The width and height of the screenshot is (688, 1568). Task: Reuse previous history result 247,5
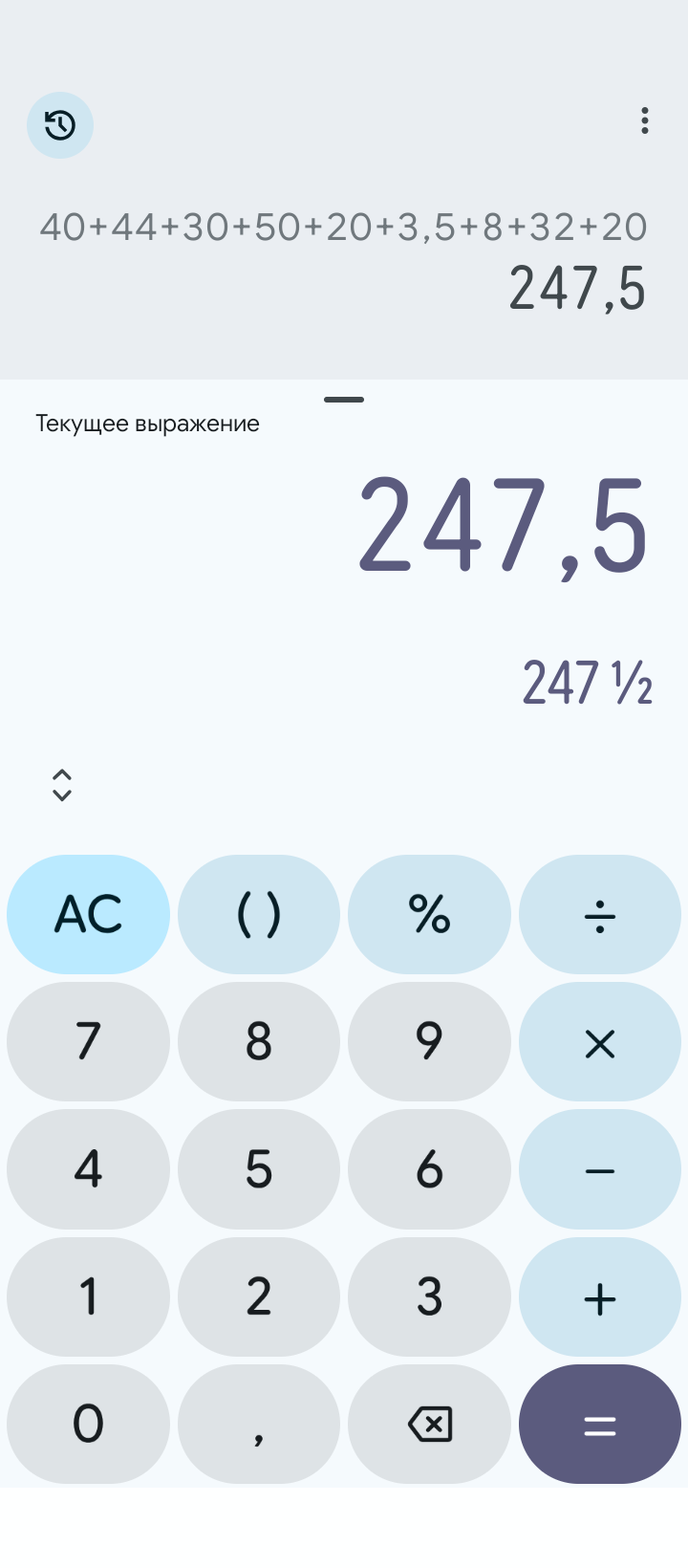click(577, 289)
